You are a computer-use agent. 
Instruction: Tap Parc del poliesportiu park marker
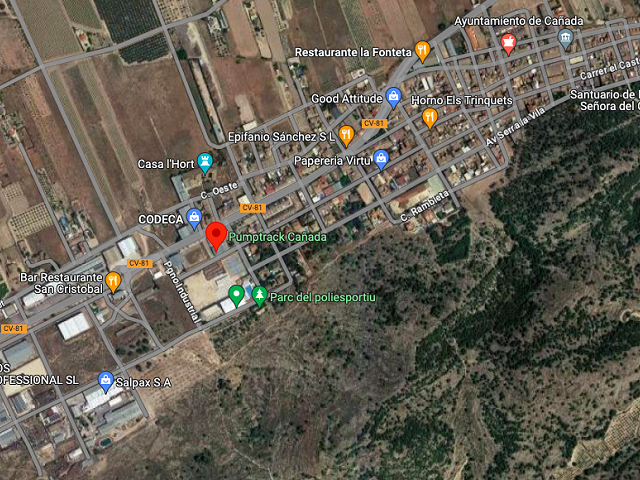[260, 295]
